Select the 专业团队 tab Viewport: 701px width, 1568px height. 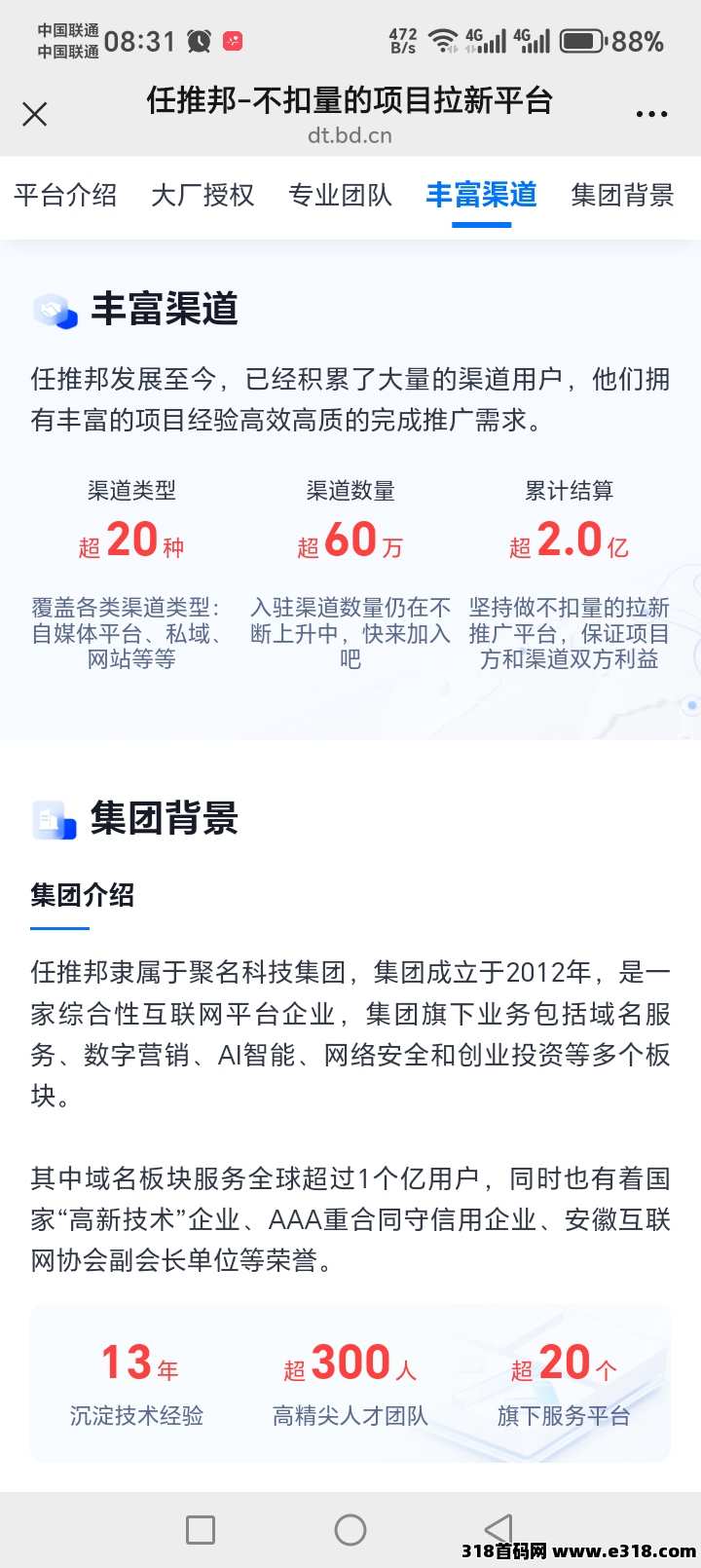pyautogui.click(x=340, y=195)
